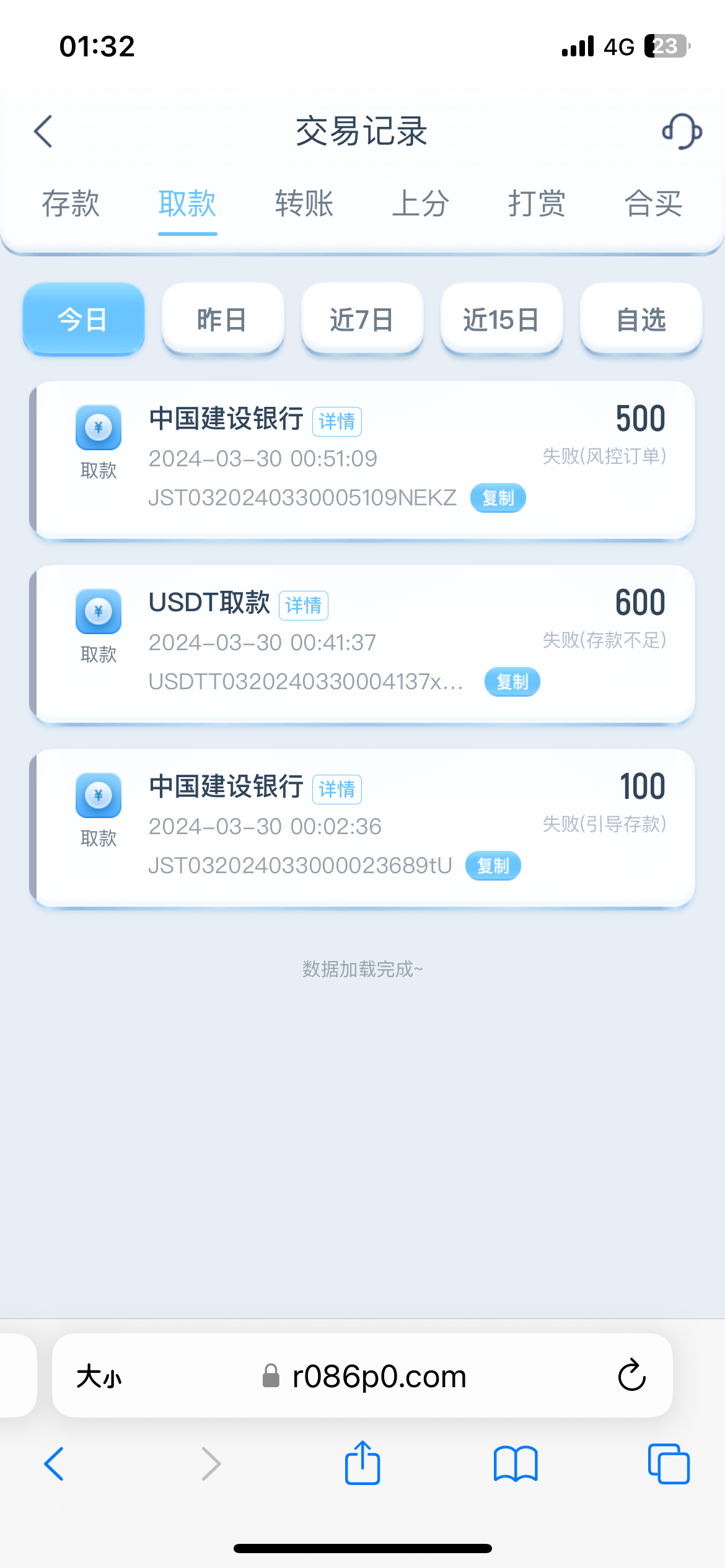Open 详情 for the USDT取款 record
The width and height of the screenshot is (725, 1568).
tap(304, 606)
